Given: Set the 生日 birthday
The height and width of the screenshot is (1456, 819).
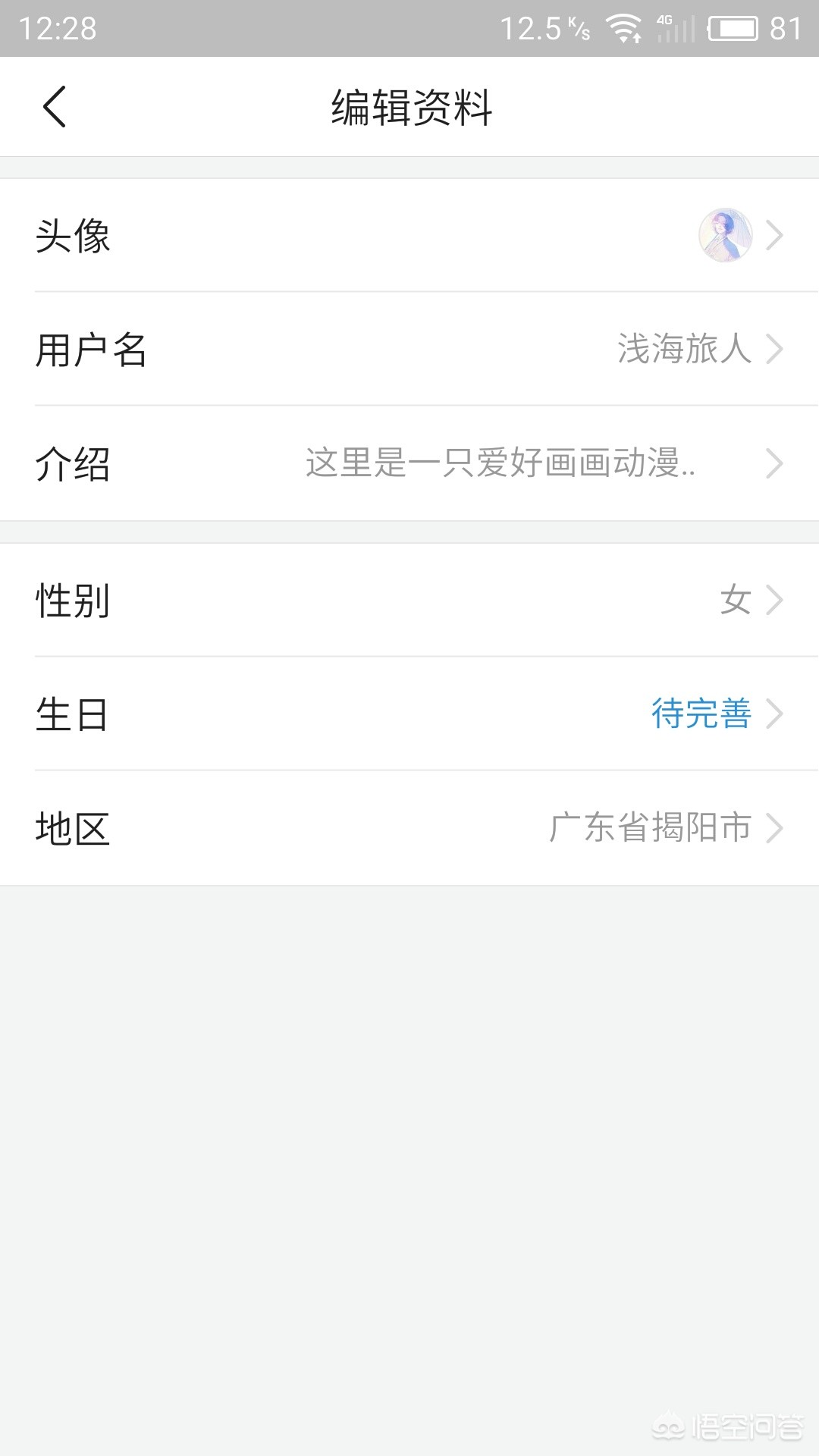Looking at the screenshot, I should [x=409, y=714].
